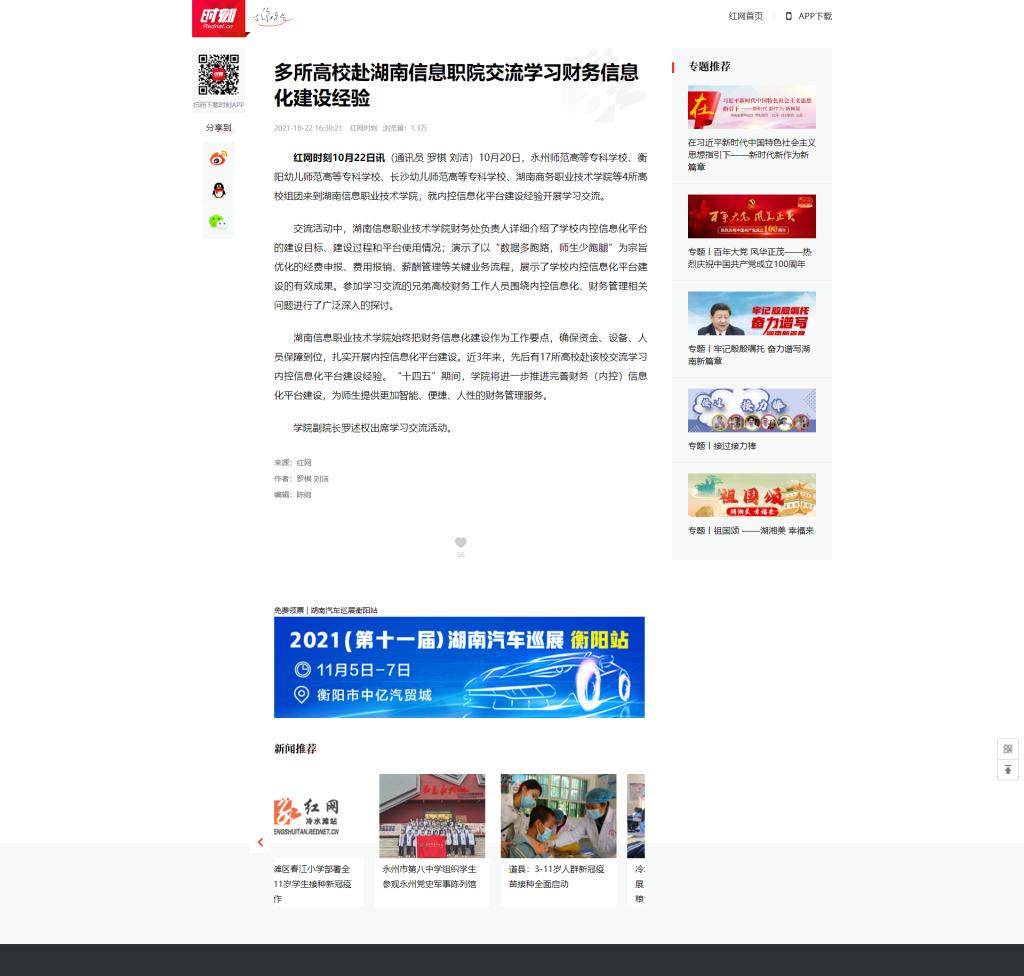Share article to Weibo
Image resolution: width=1024 pixels, height=976 pixels.
click(x=218, y=158)
